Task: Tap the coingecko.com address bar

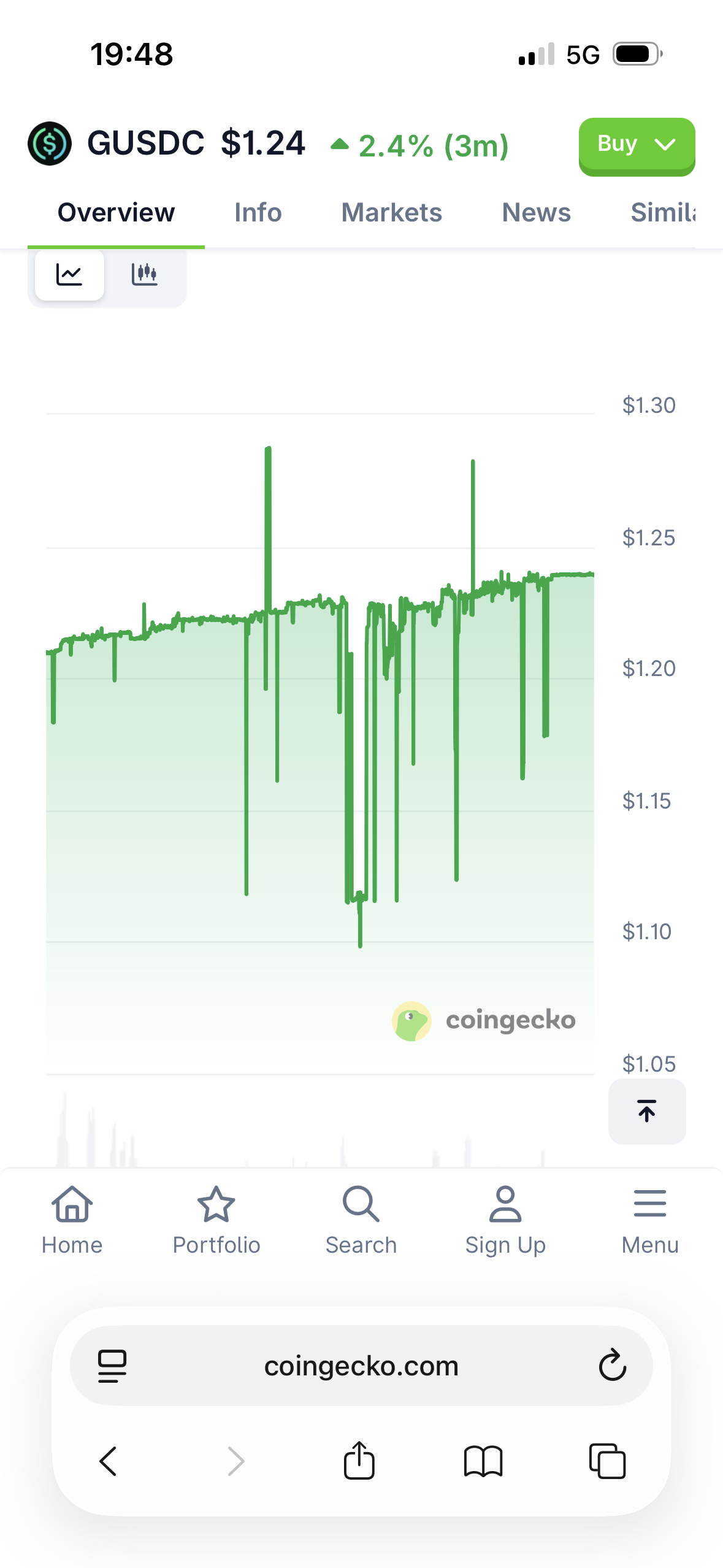Action: pos(361,1366)
